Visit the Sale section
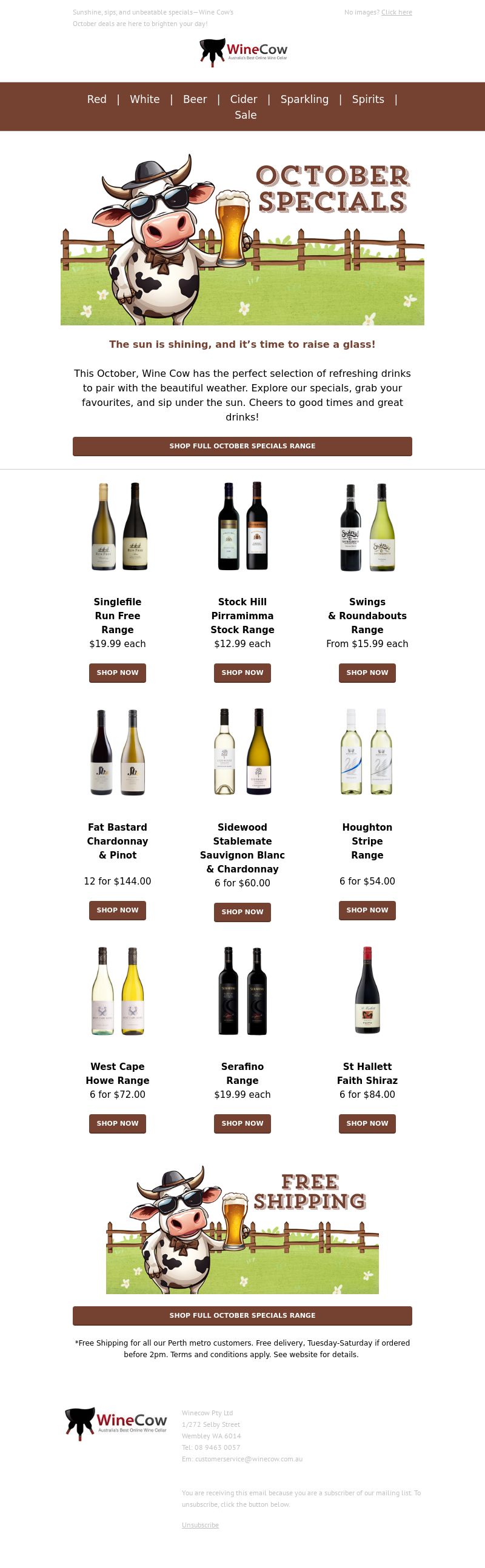This screenshot has height=1568, width=485. tap(246, 115)
